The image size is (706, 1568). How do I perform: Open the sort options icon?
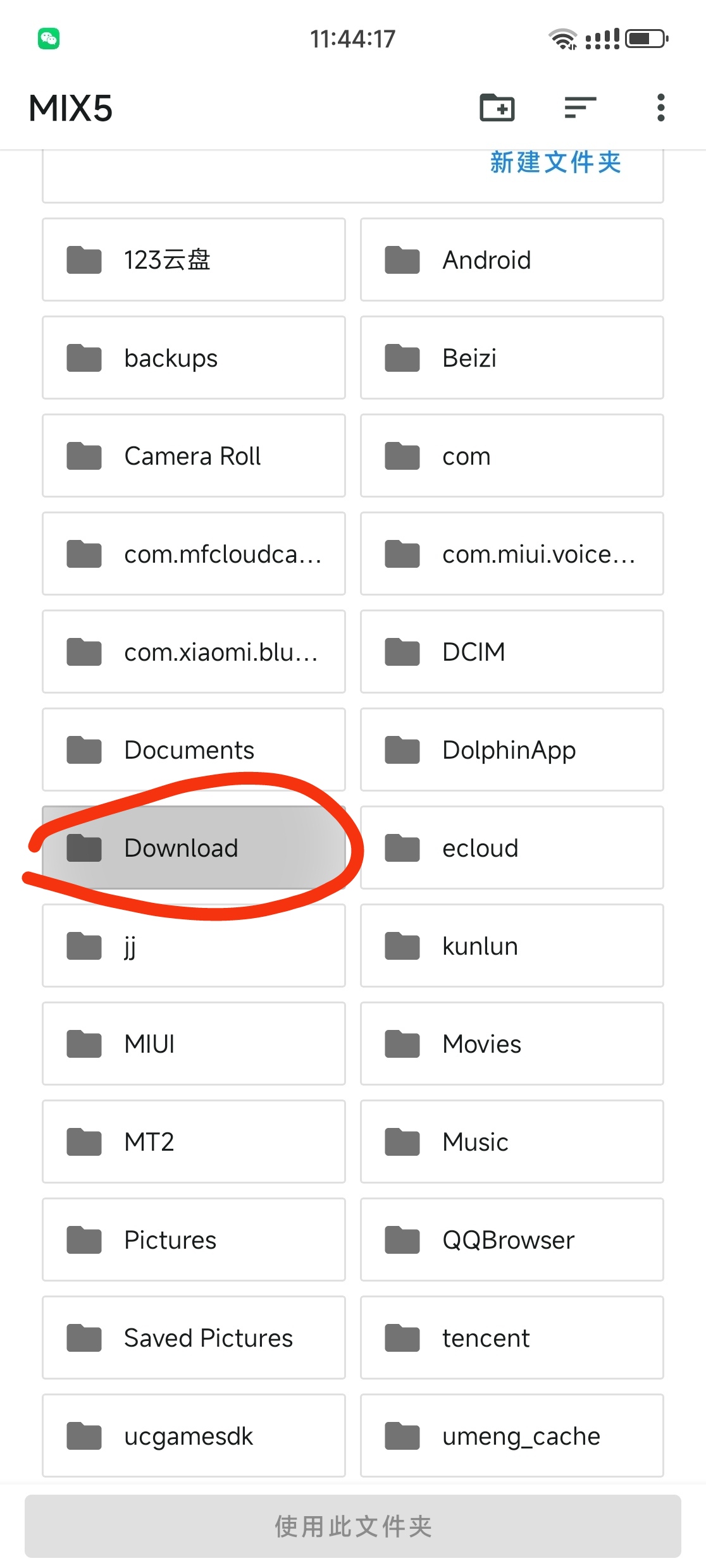[x=580, y=108]
